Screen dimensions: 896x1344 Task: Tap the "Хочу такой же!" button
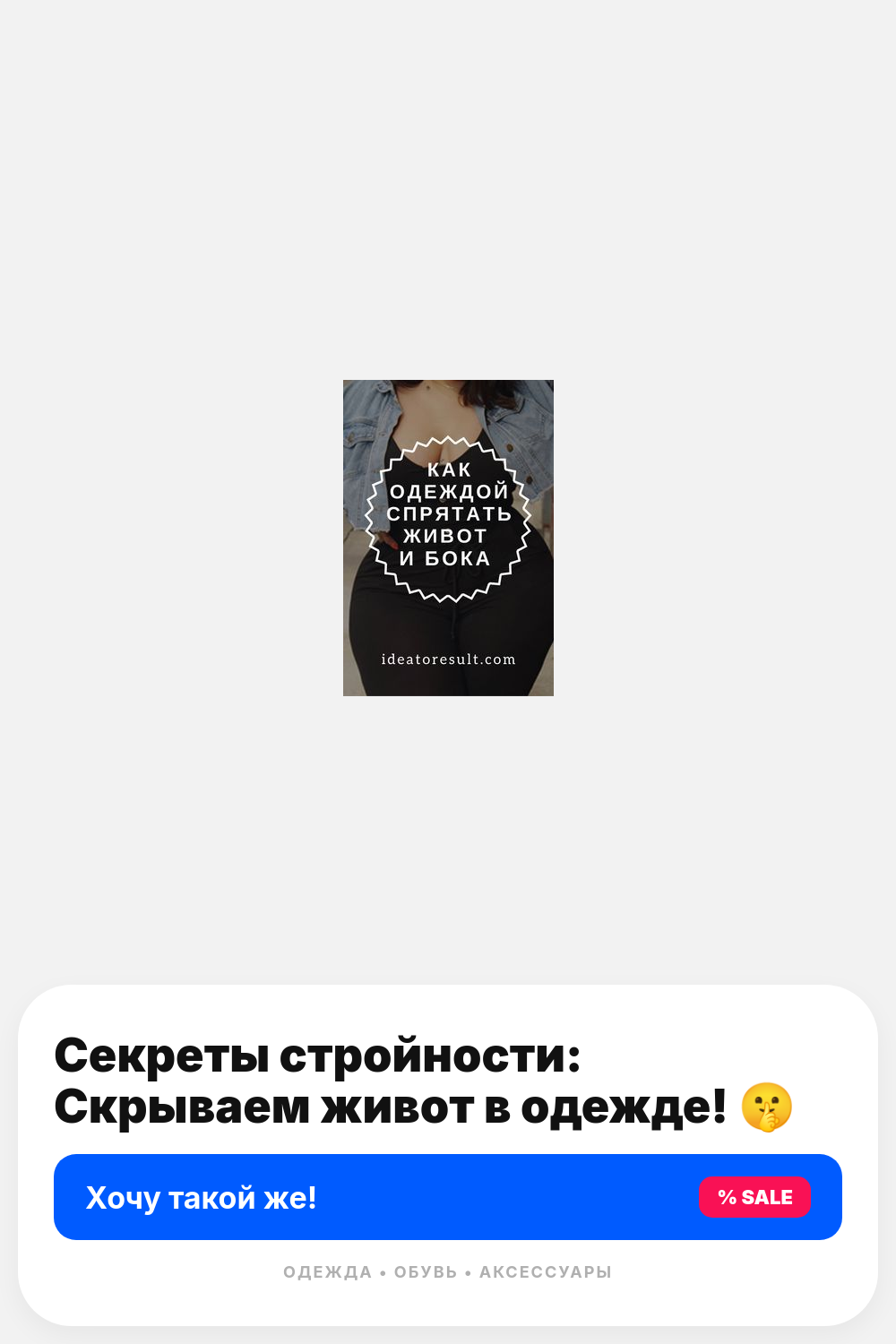click(448, 1197)
